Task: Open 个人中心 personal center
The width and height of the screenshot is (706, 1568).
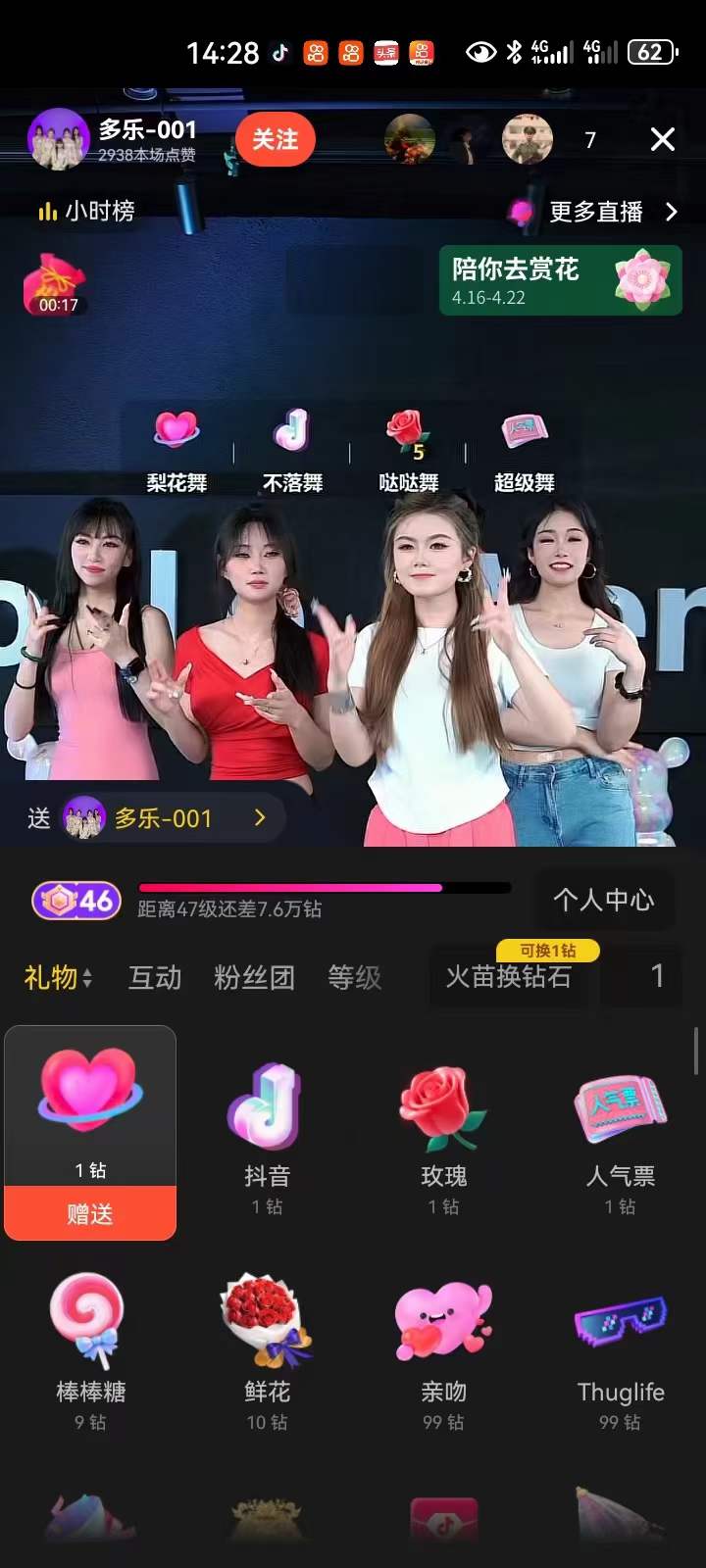Action: 603,900
